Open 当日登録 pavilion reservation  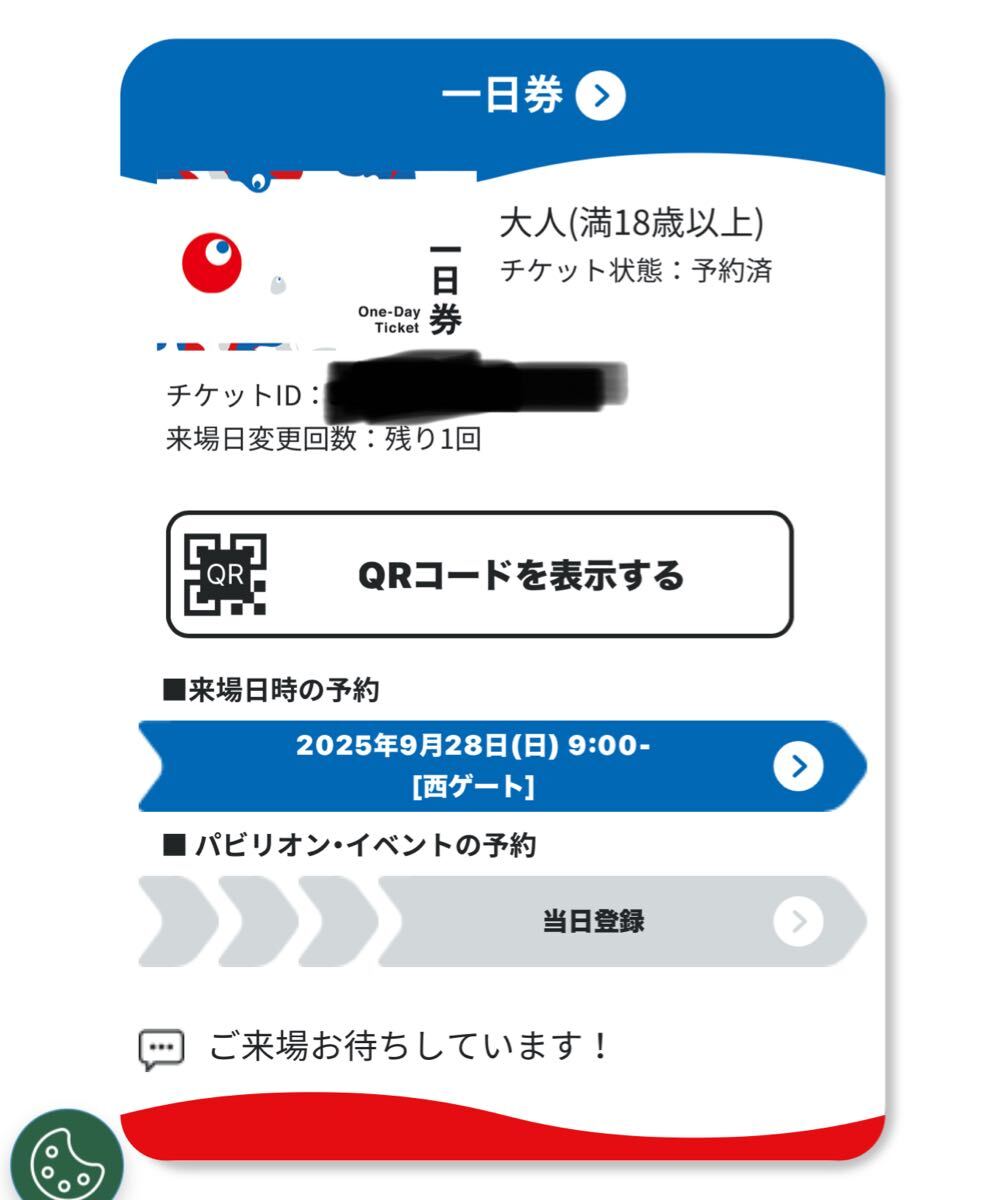(592, 922)
